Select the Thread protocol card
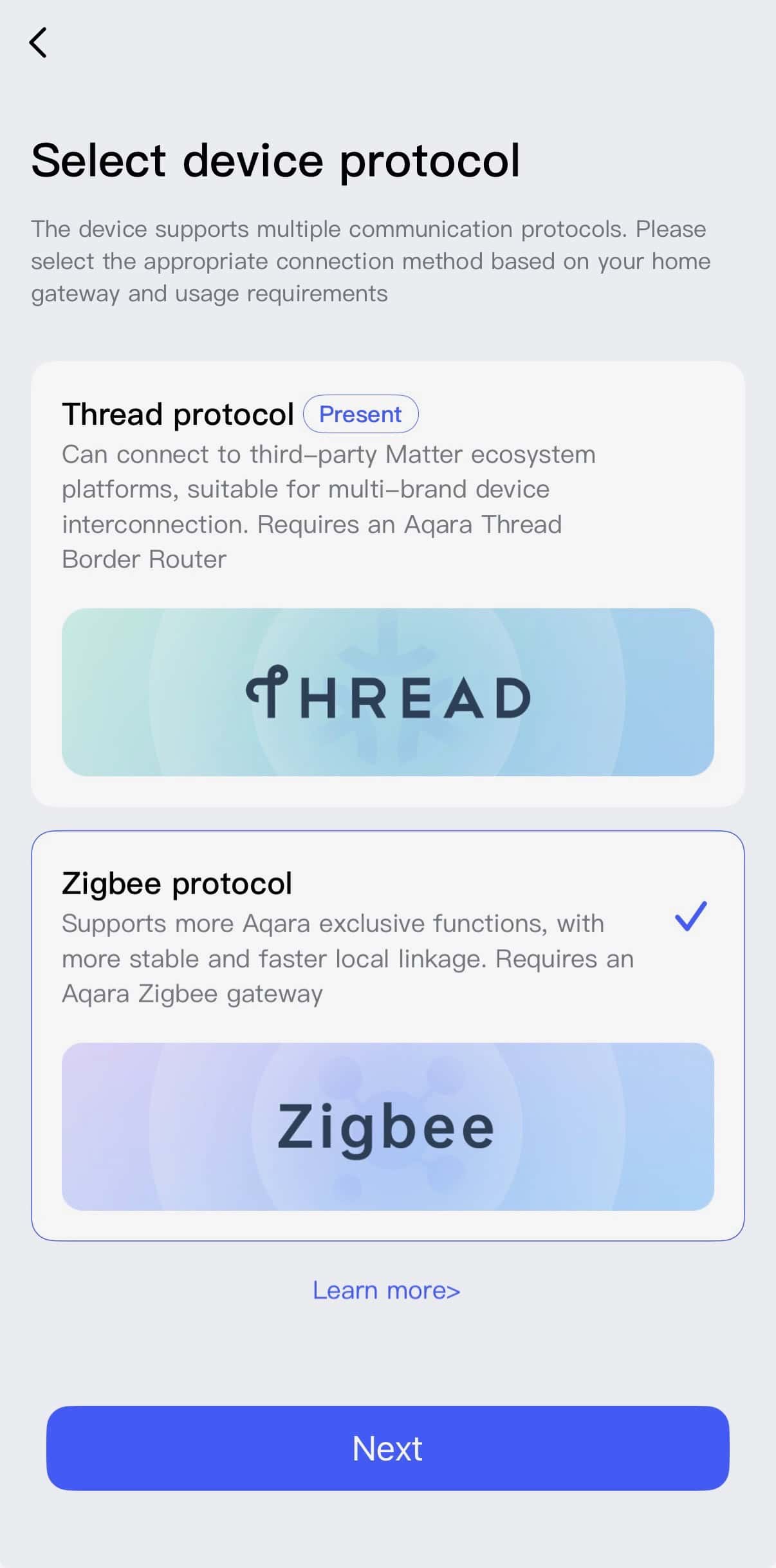Screen dimensions: 776x1568 (387, 583)
